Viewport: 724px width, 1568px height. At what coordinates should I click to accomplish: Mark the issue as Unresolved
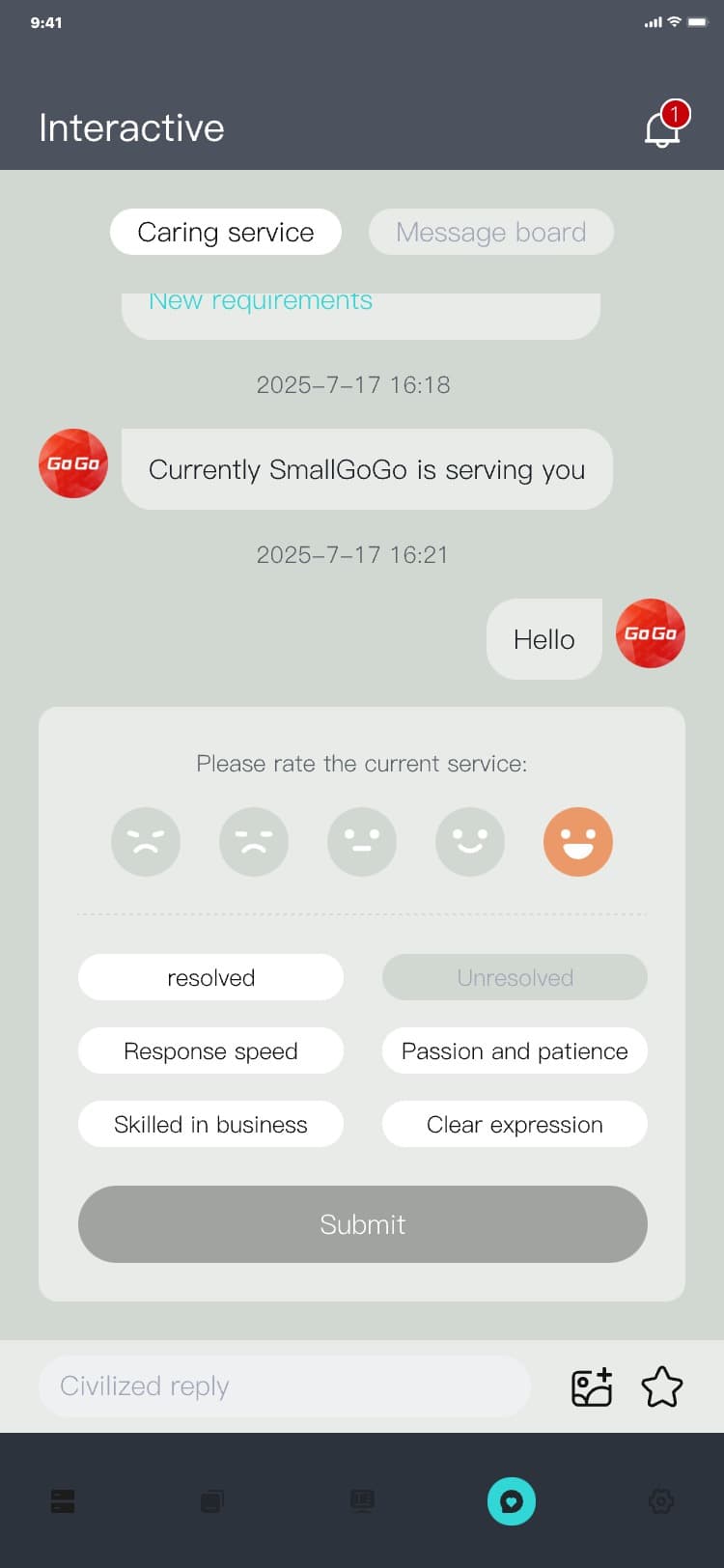(515, 977)
